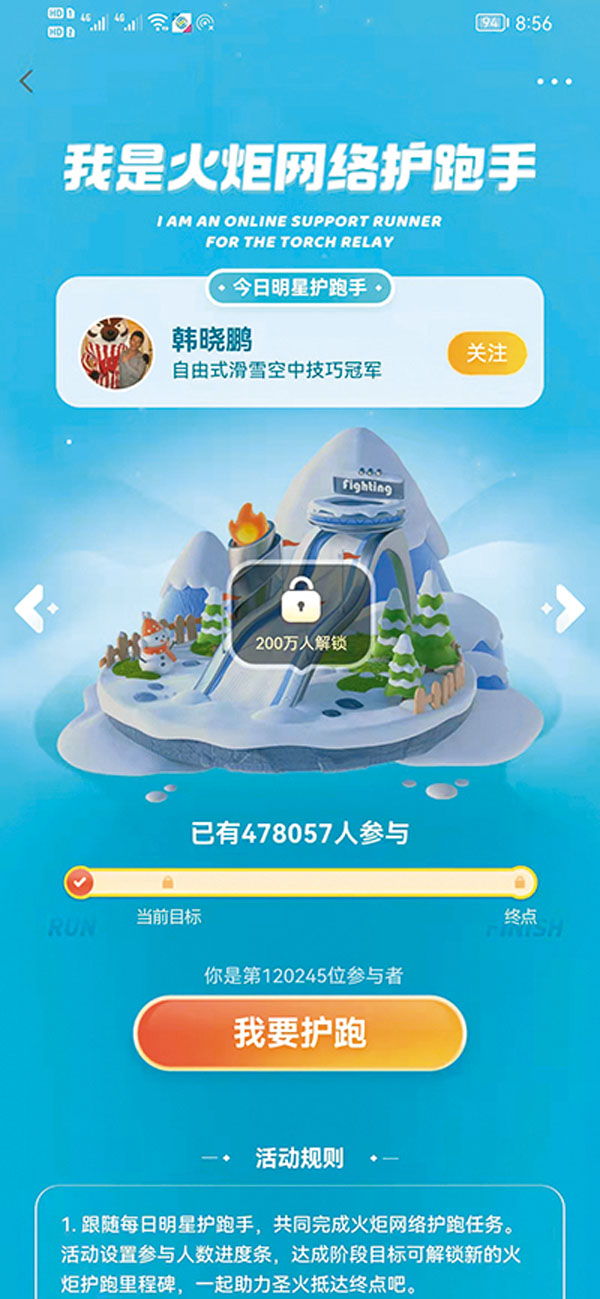Open 韩晓鹏's profile avatar
Screen dimensions: 600x1299
116,353
